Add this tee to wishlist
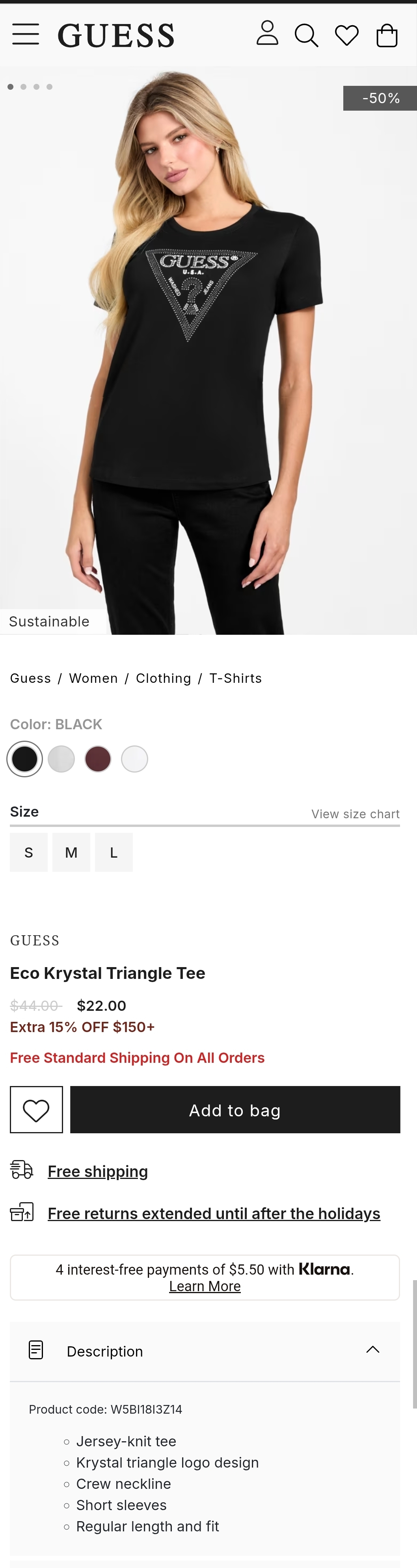 [37, 1110]
